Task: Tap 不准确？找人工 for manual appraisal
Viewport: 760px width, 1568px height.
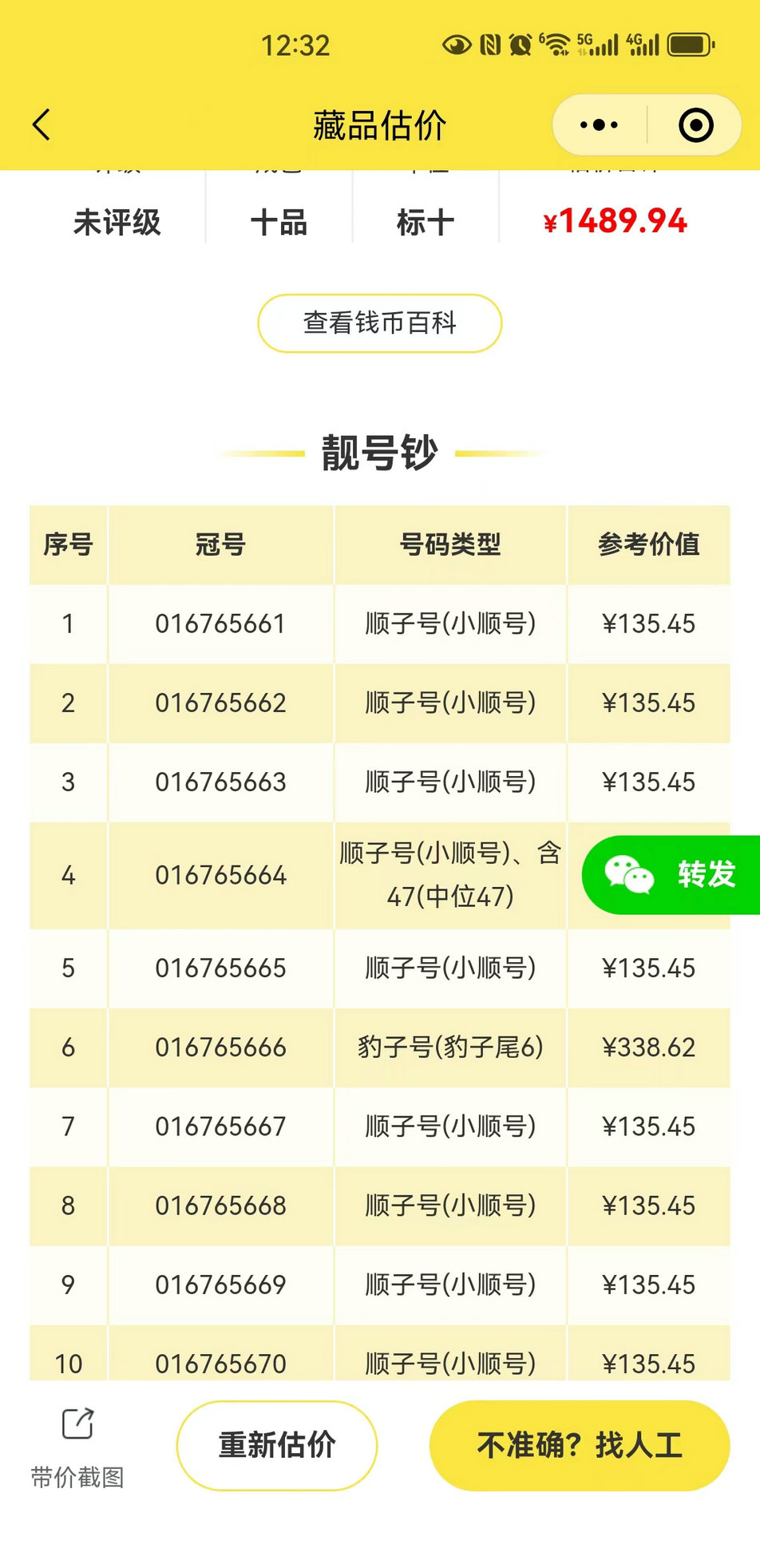Action: pyautogui.click(x=580, y=1445)
